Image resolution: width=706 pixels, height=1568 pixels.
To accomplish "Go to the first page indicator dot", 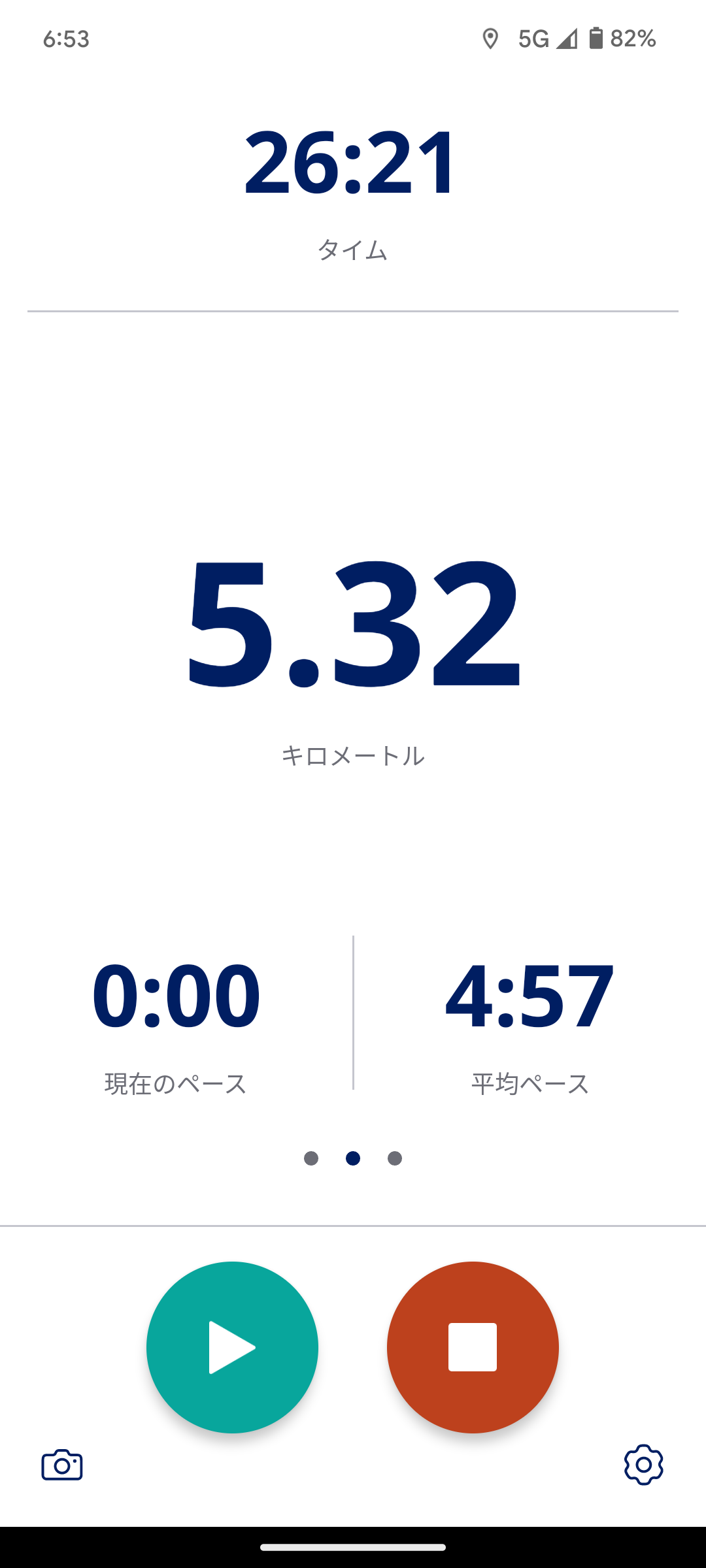I will click(311, 1158).
